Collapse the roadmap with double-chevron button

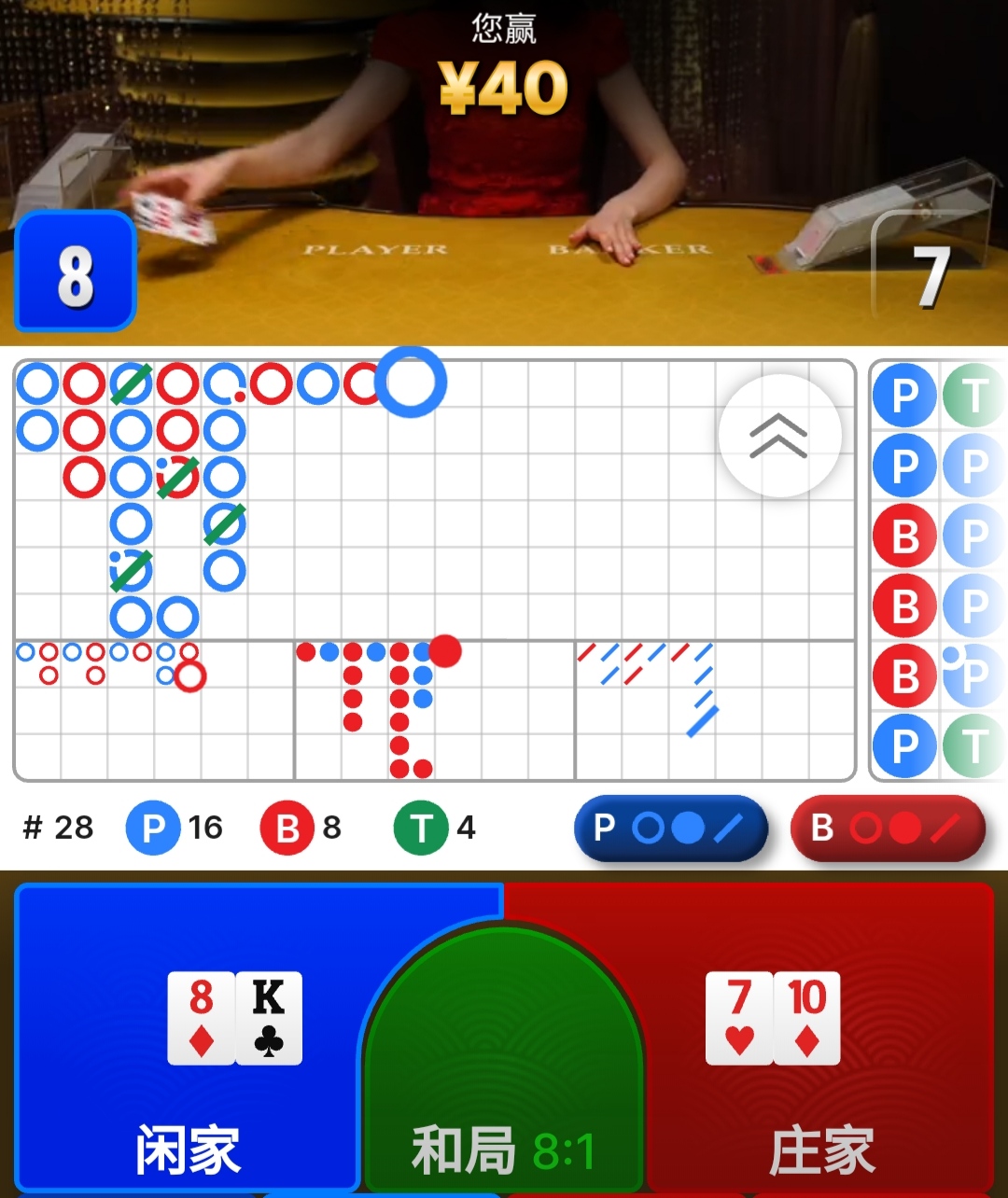[x=779, y=436]
